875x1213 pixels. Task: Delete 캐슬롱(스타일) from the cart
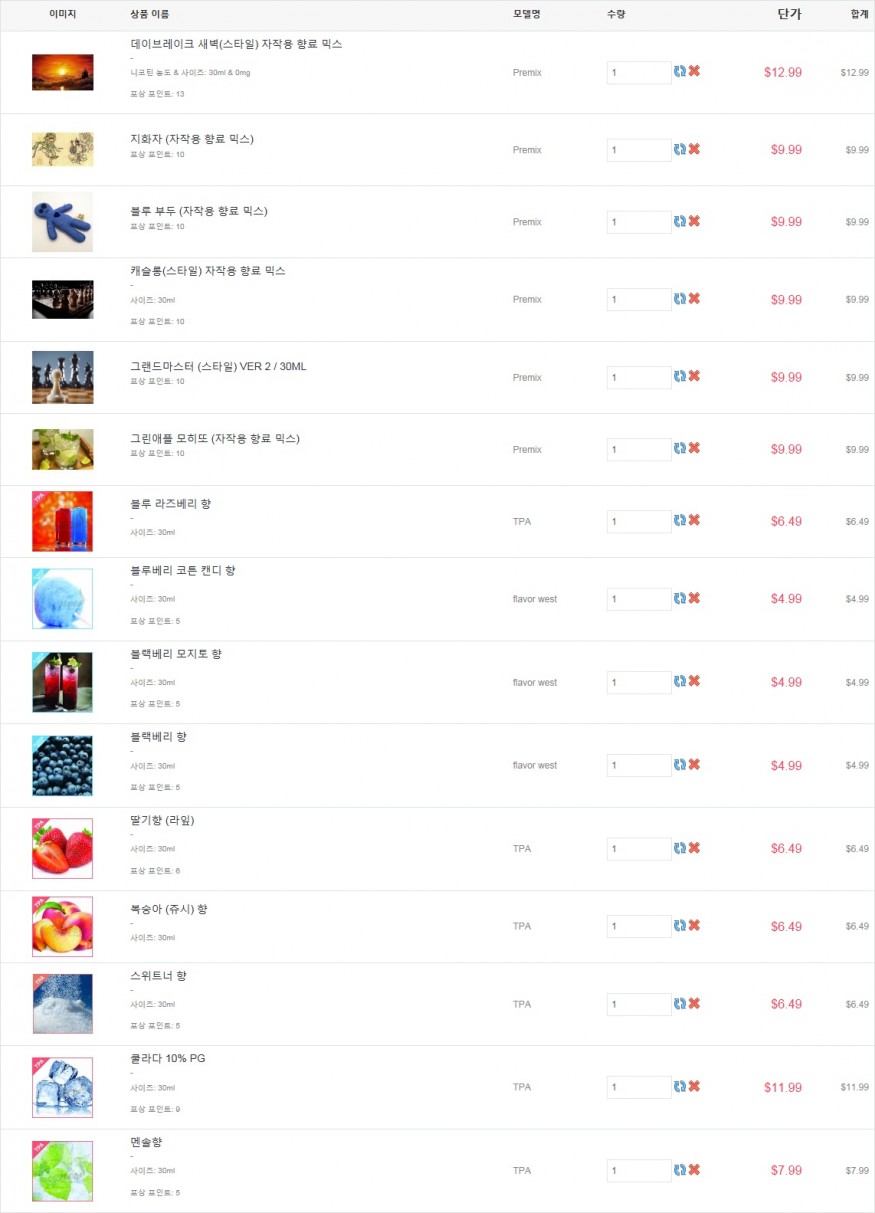(694, 298)
